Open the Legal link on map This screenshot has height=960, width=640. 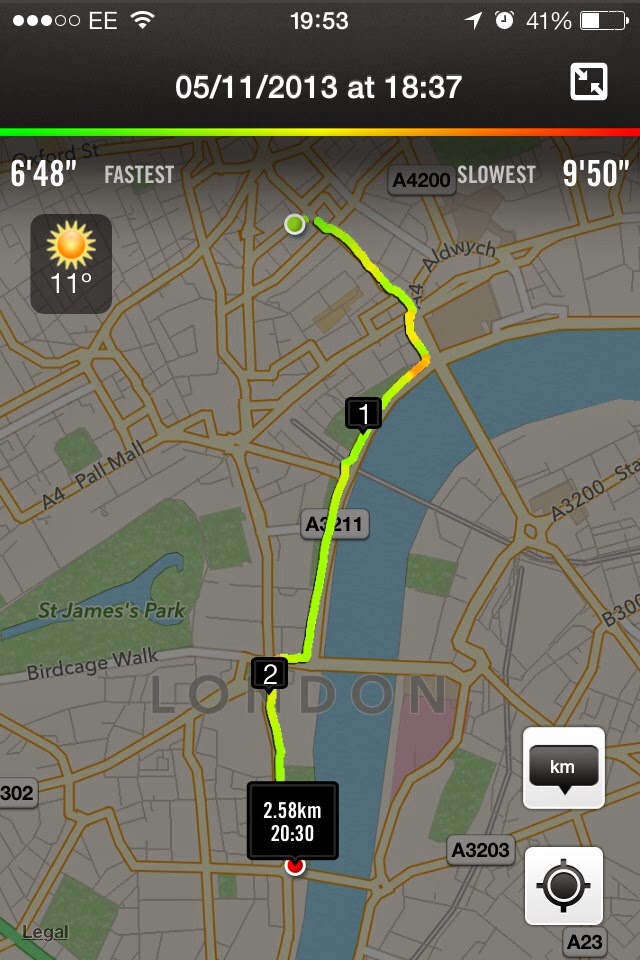click(45, 932)
